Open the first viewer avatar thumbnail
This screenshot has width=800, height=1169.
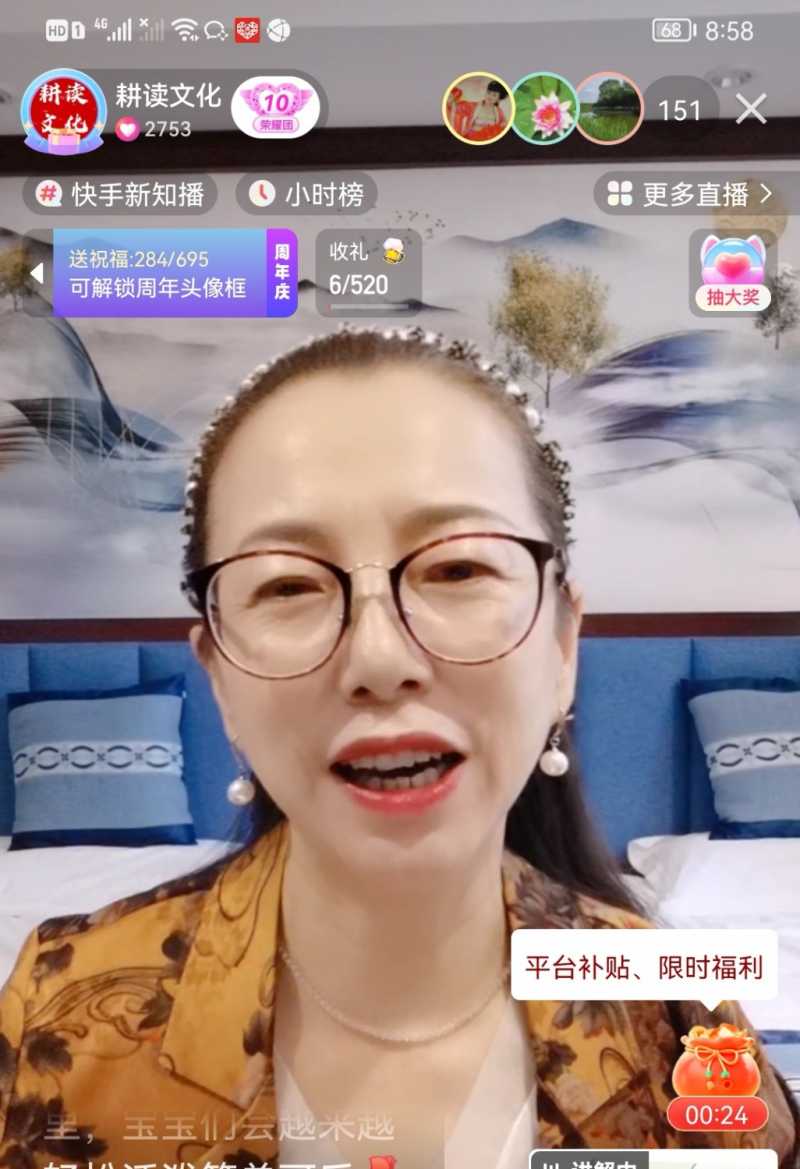[x=479, y=108]
